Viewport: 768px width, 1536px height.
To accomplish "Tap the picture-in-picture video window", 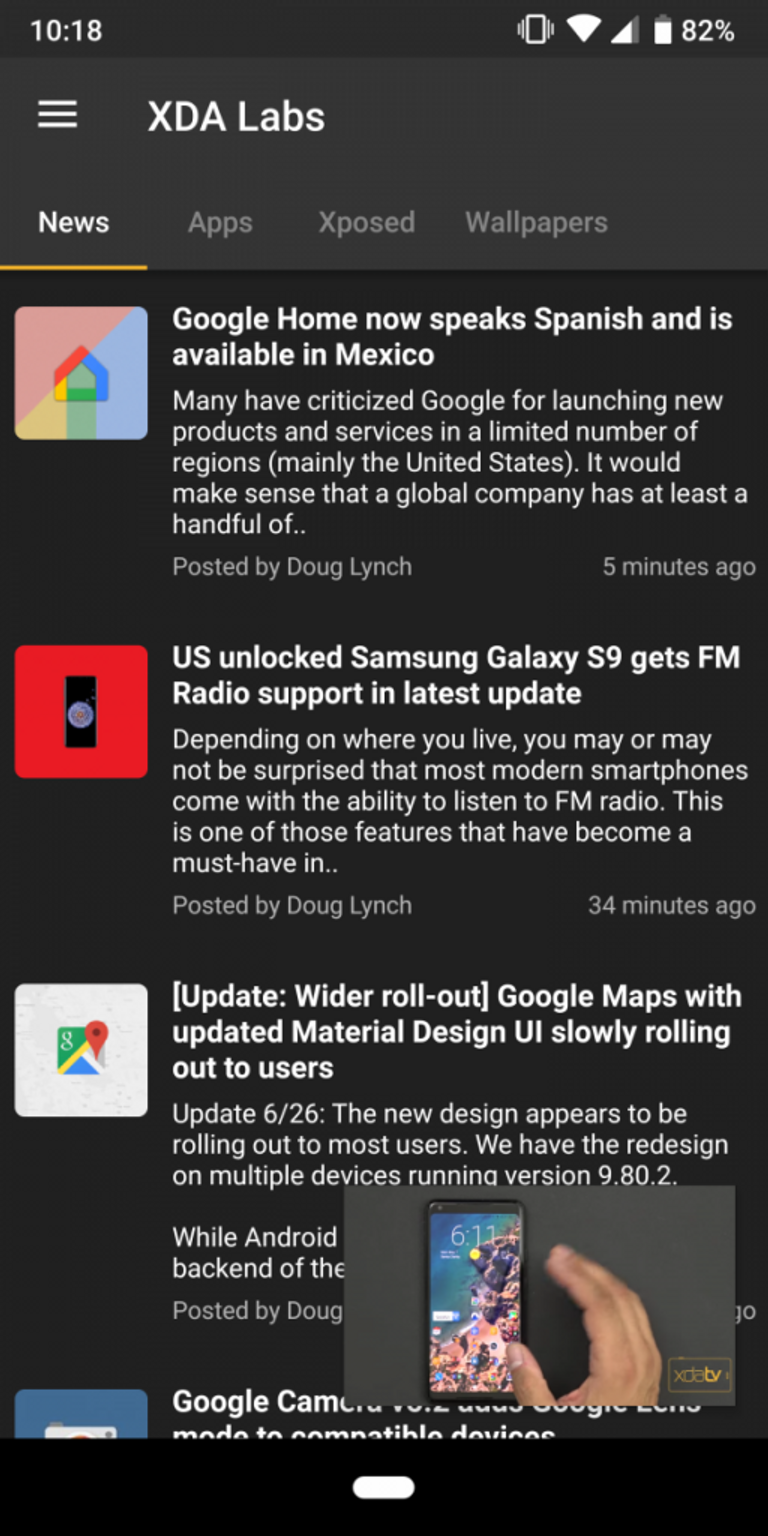I will click(x=539, y=1294).
